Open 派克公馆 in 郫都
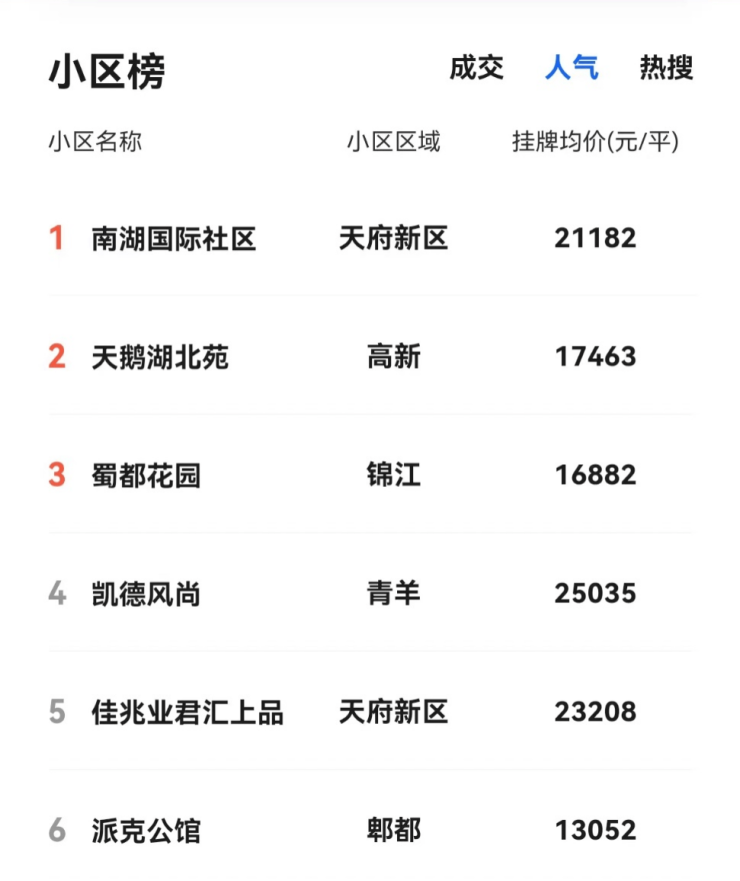This screenshot has width=740, height=881. coord(146,830)
